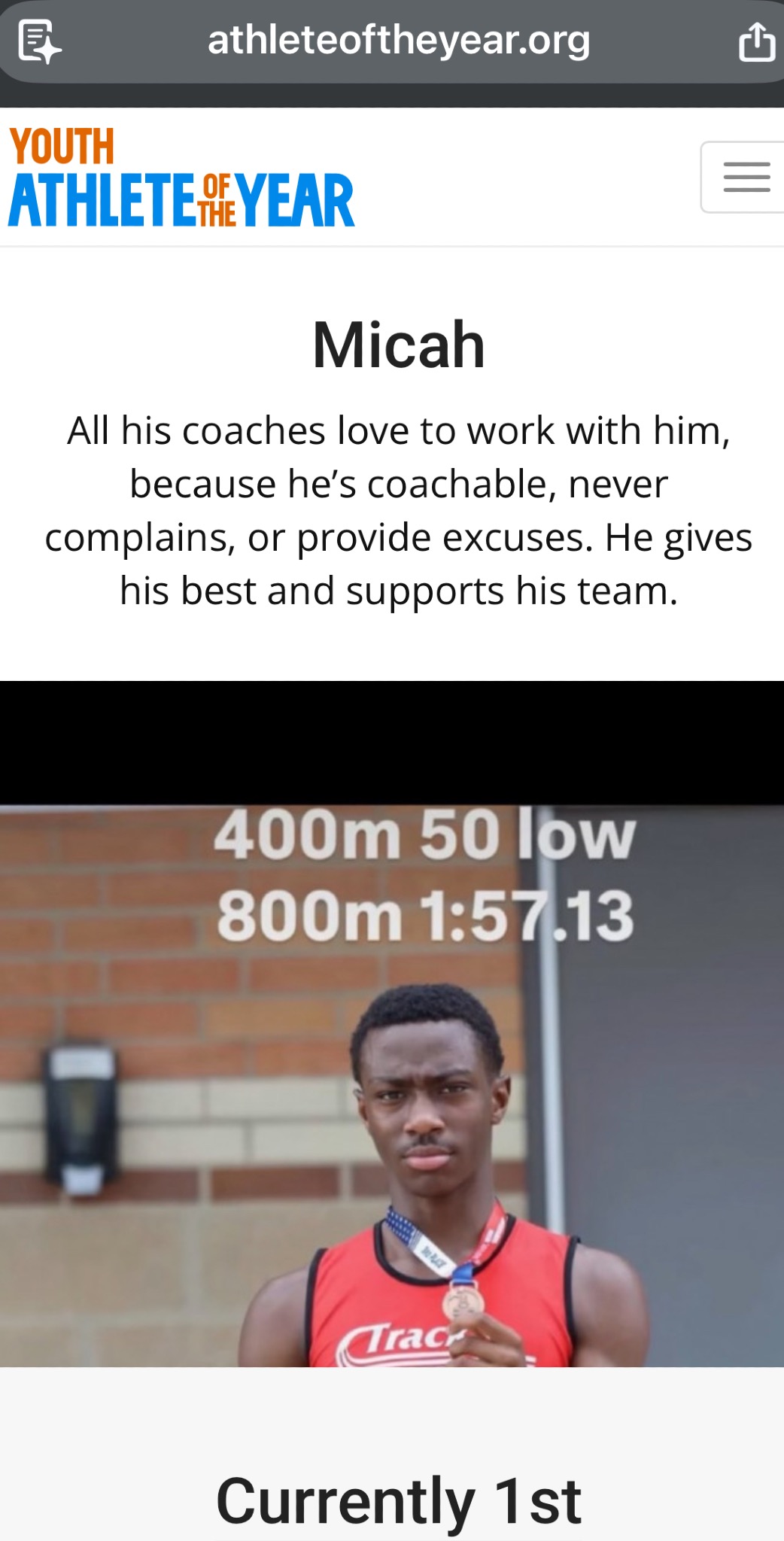Viewport: 784px width, 1541px height.
Task: Open the reader mode page icon
Action: 38,41
